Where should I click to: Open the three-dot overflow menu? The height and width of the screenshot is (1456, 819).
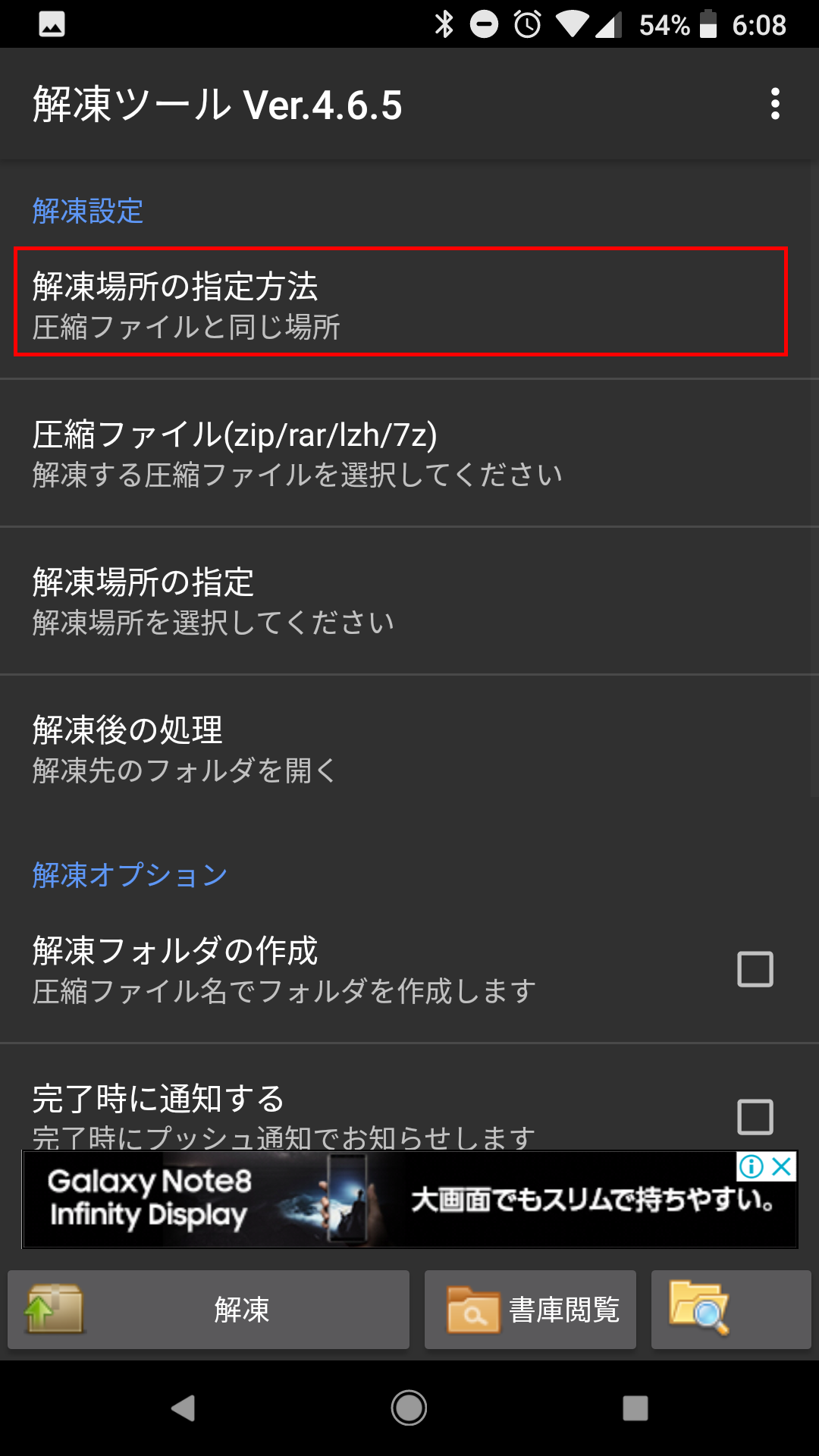774,104
